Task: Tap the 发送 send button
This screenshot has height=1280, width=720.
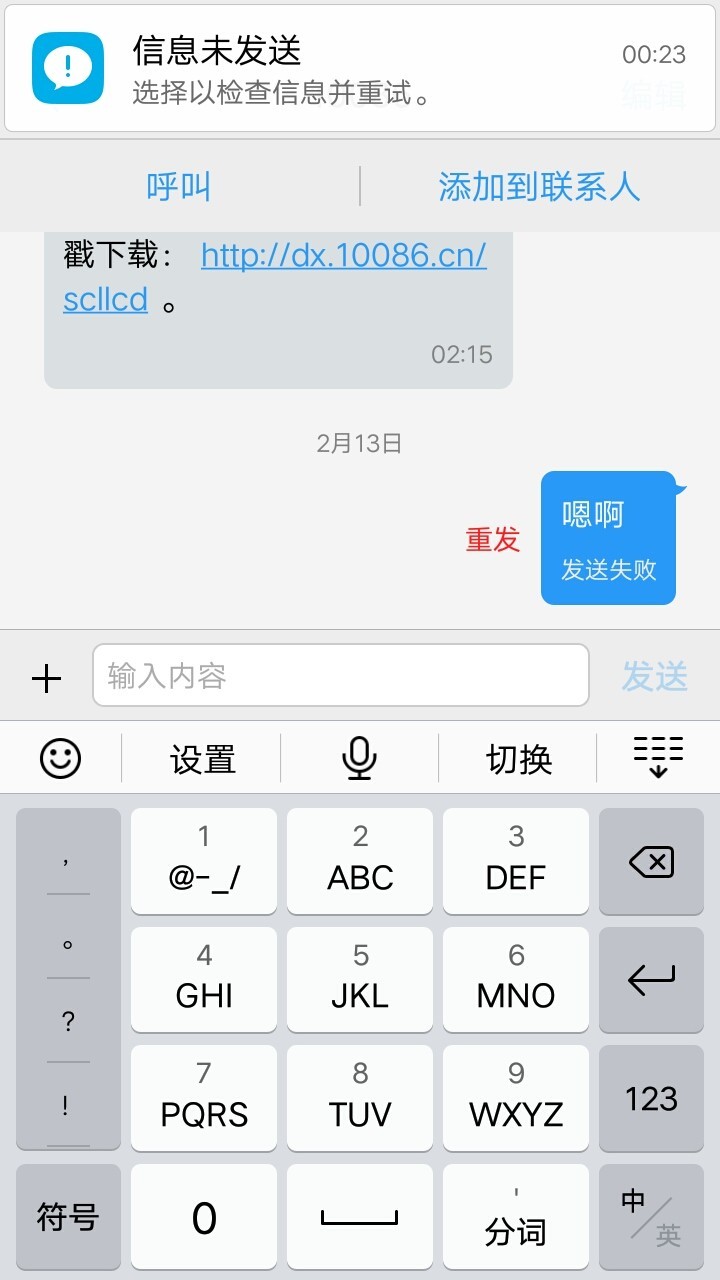Action: [654, 677]
